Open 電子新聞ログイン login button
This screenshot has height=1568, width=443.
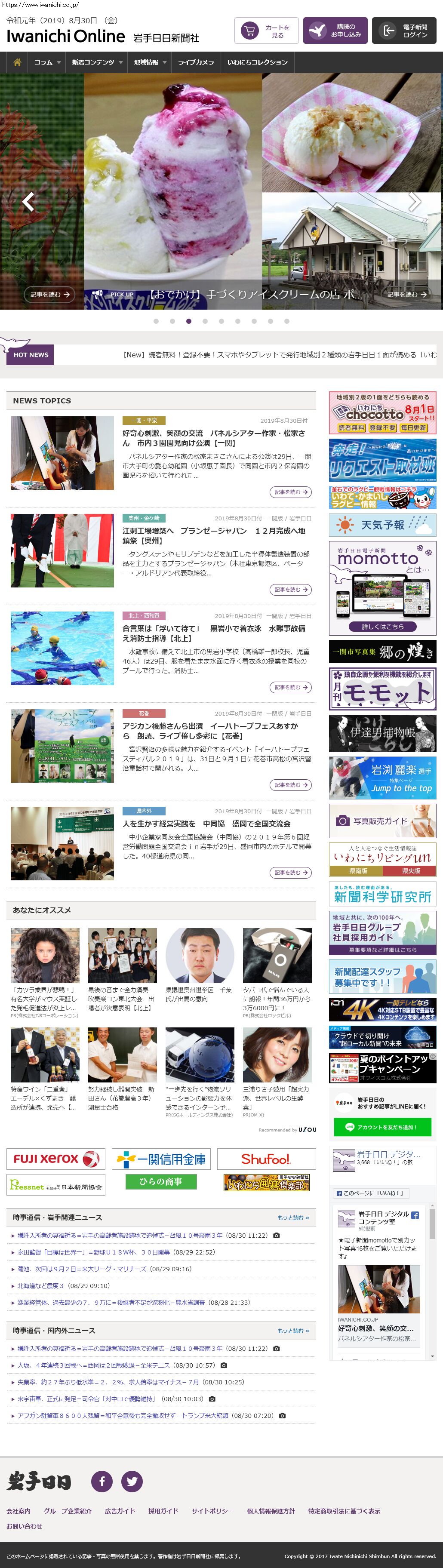pos(404,31)
